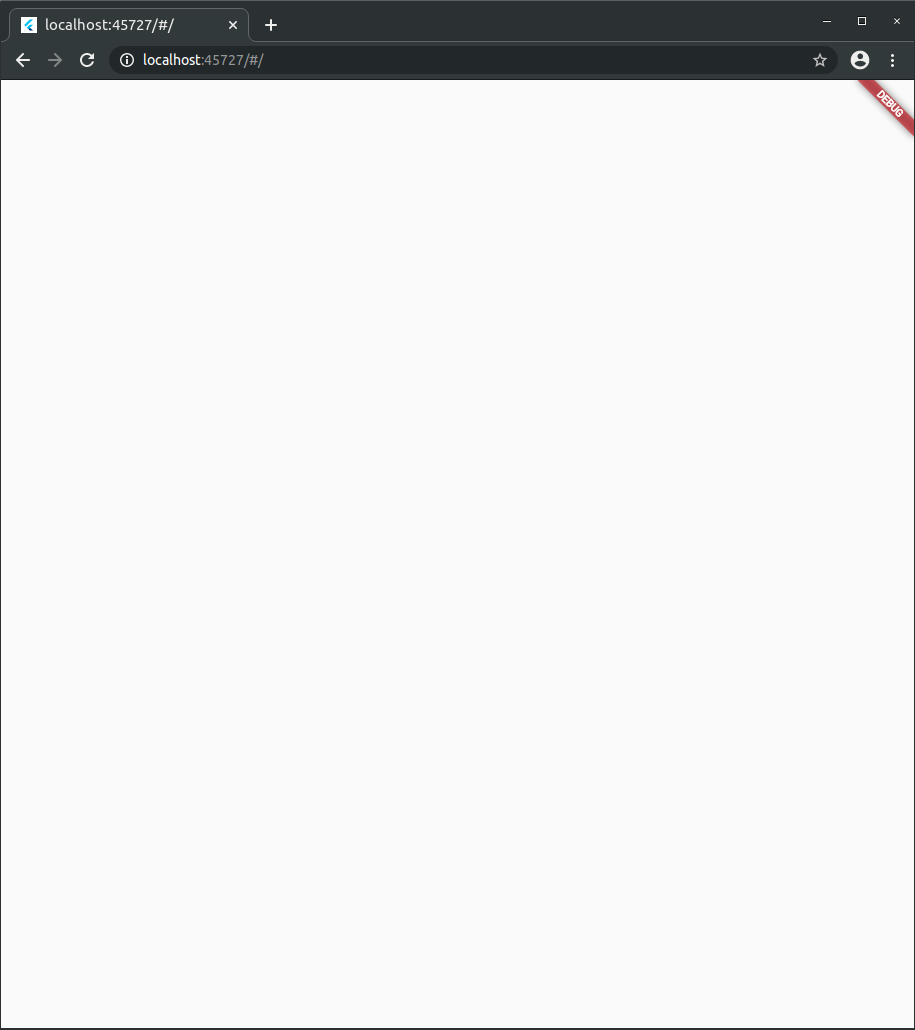Screen dimensions: 915x1030
Task: Click the DEBUG ribbon banner
Action: tap(888, 105)
